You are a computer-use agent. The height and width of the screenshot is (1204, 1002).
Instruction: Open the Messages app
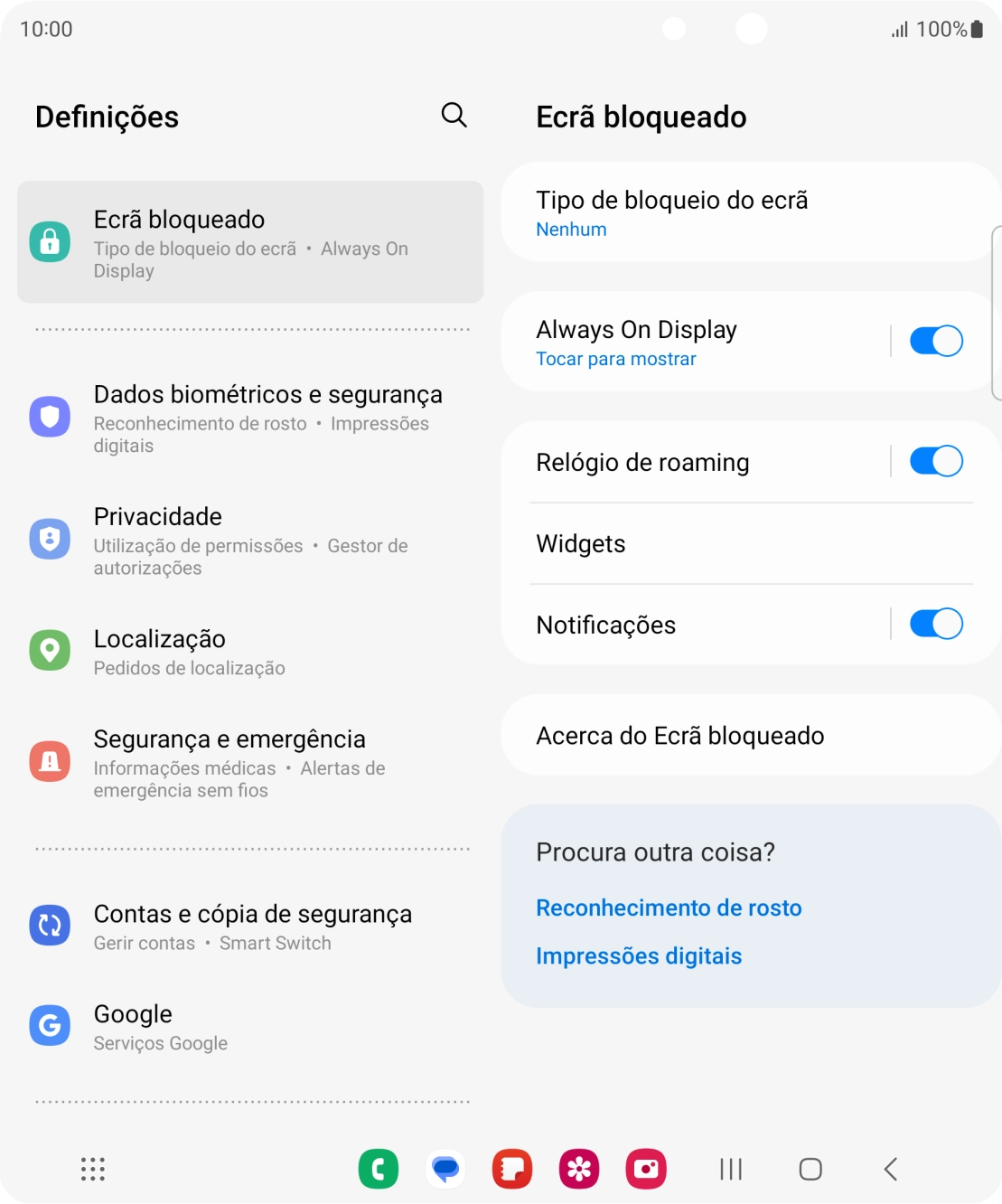tap(445, 1168)
